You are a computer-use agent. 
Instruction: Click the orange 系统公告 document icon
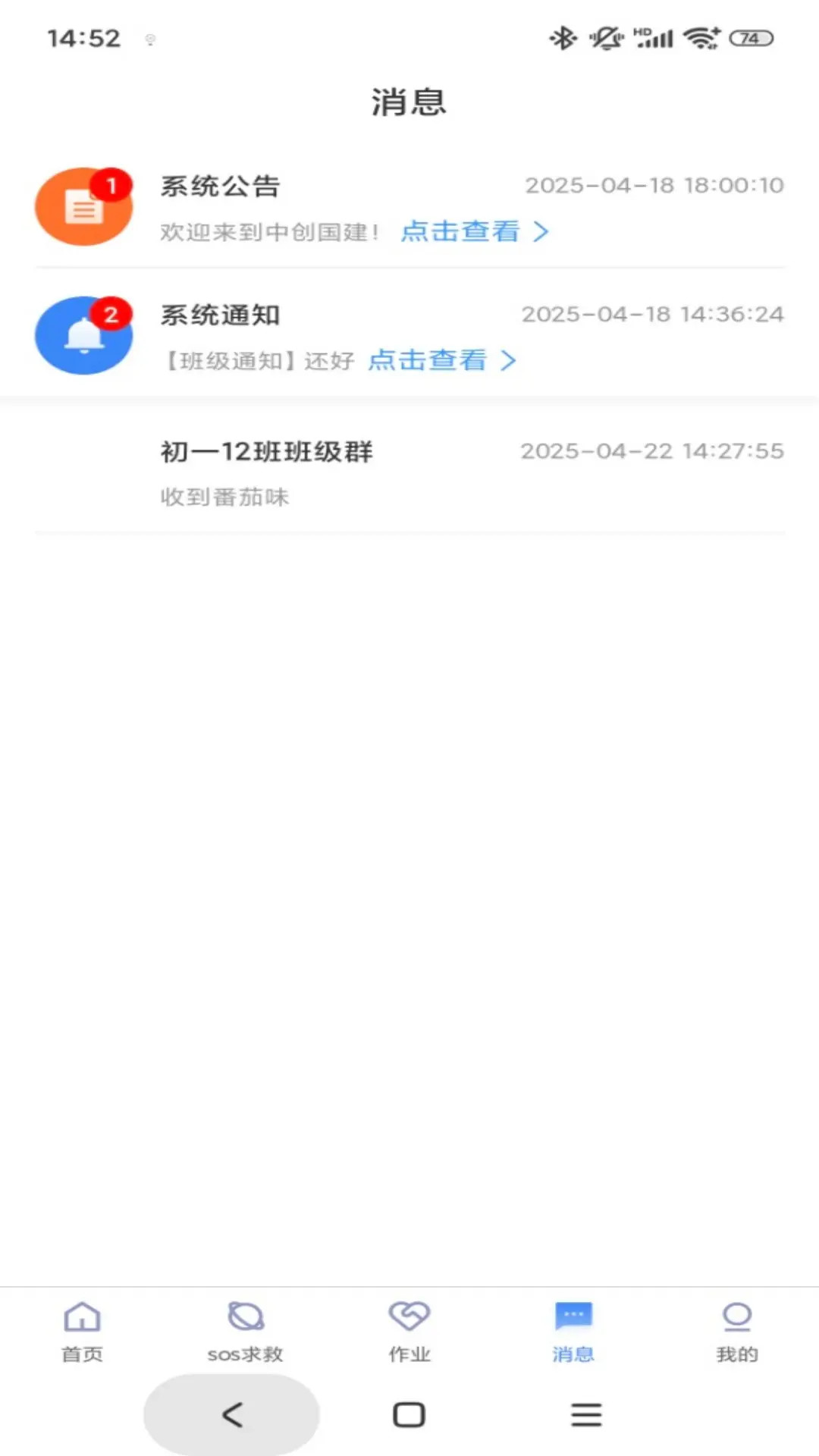point(84,206)
